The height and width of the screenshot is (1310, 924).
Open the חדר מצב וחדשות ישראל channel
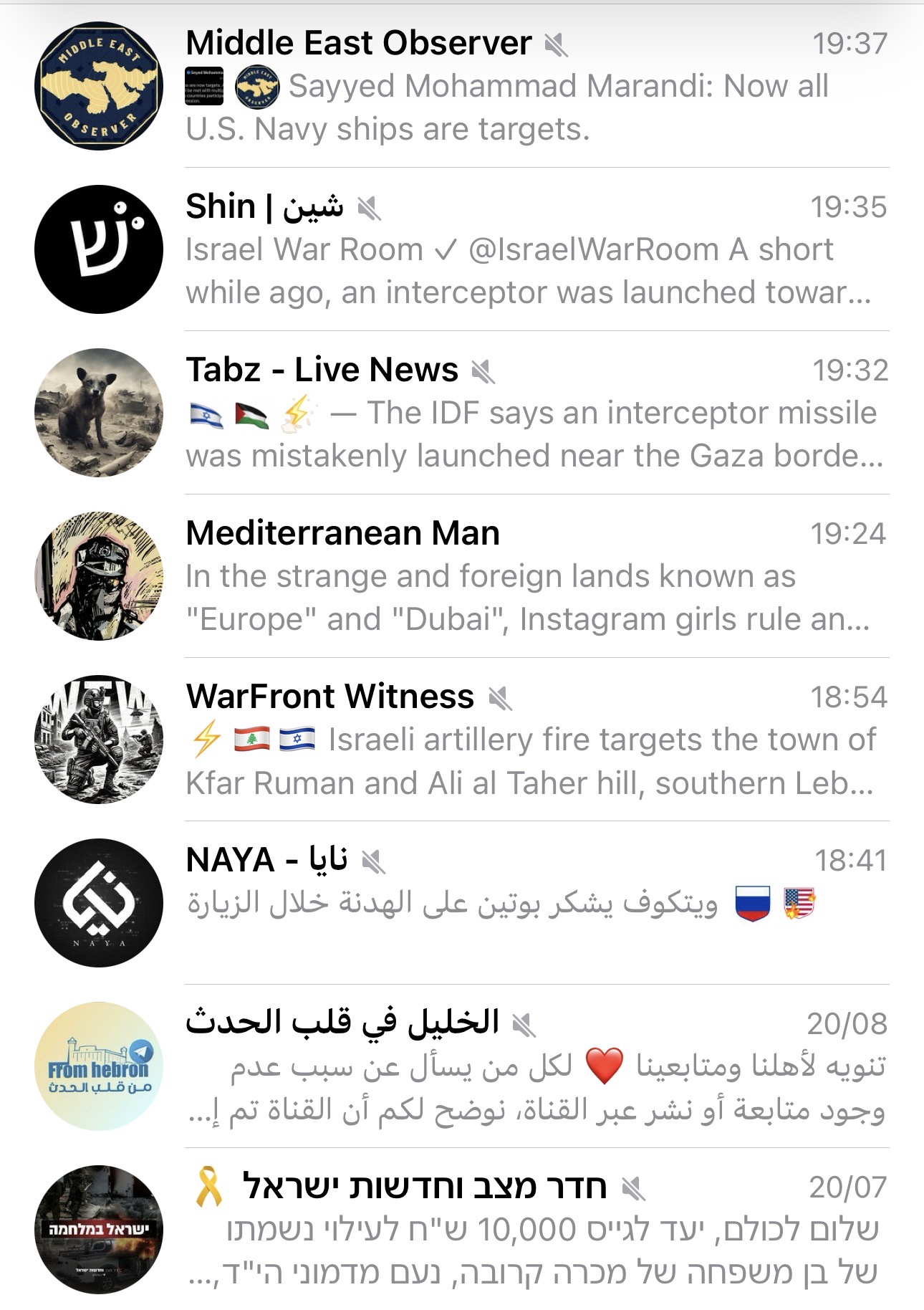462,1229
